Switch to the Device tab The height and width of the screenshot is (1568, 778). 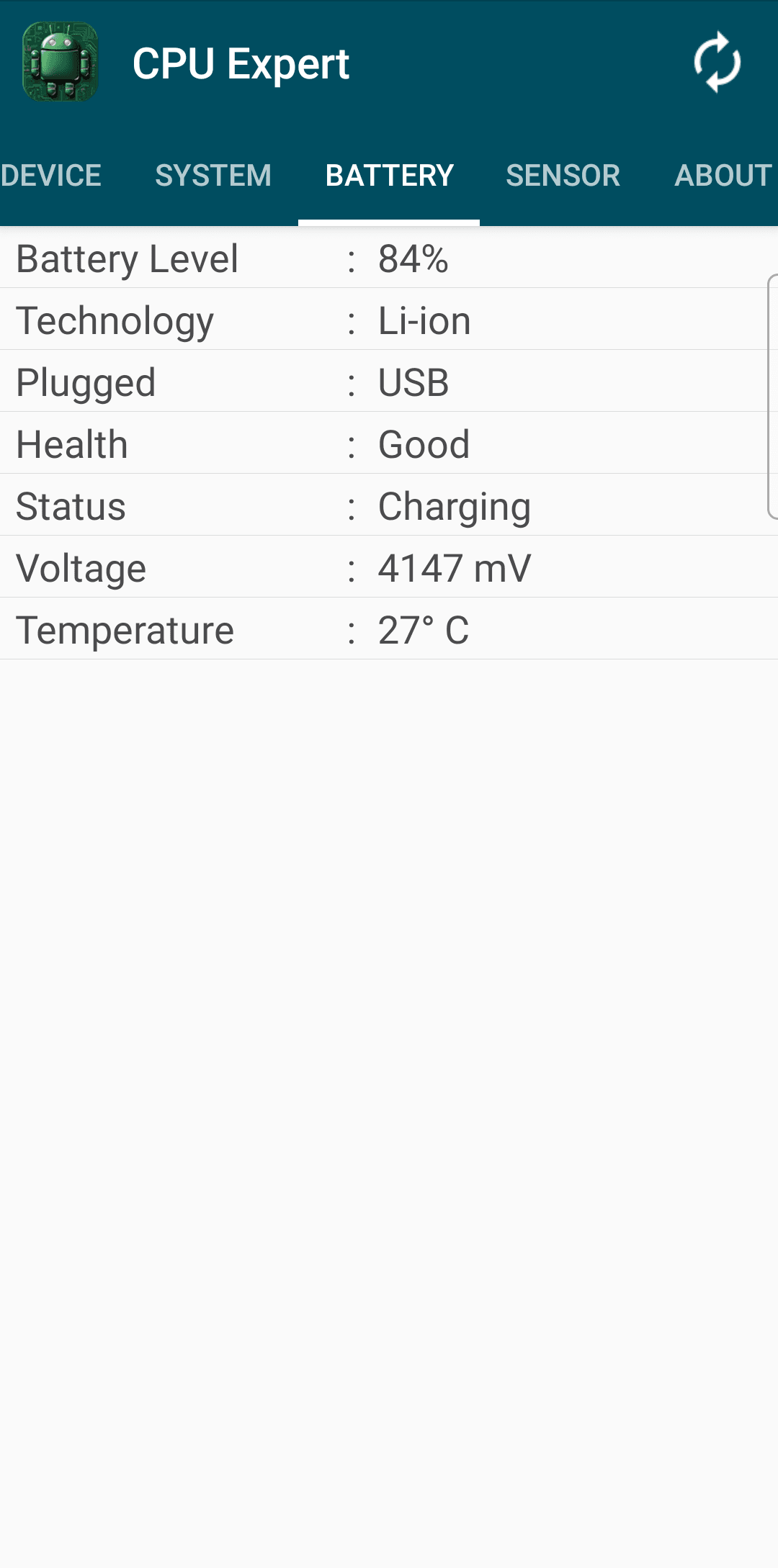(x=51, y=176)
